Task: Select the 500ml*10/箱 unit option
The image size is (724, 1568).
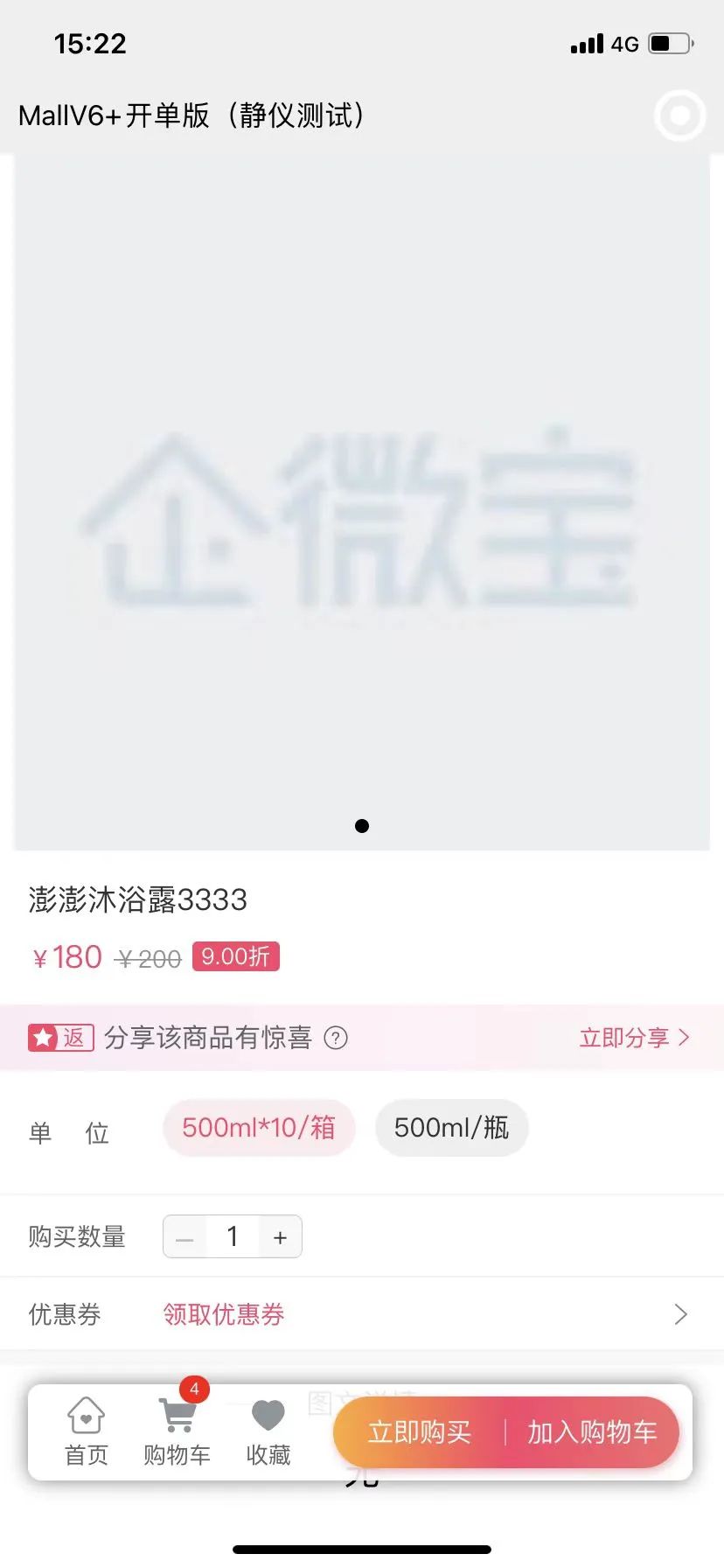Action: point(259,1128)
